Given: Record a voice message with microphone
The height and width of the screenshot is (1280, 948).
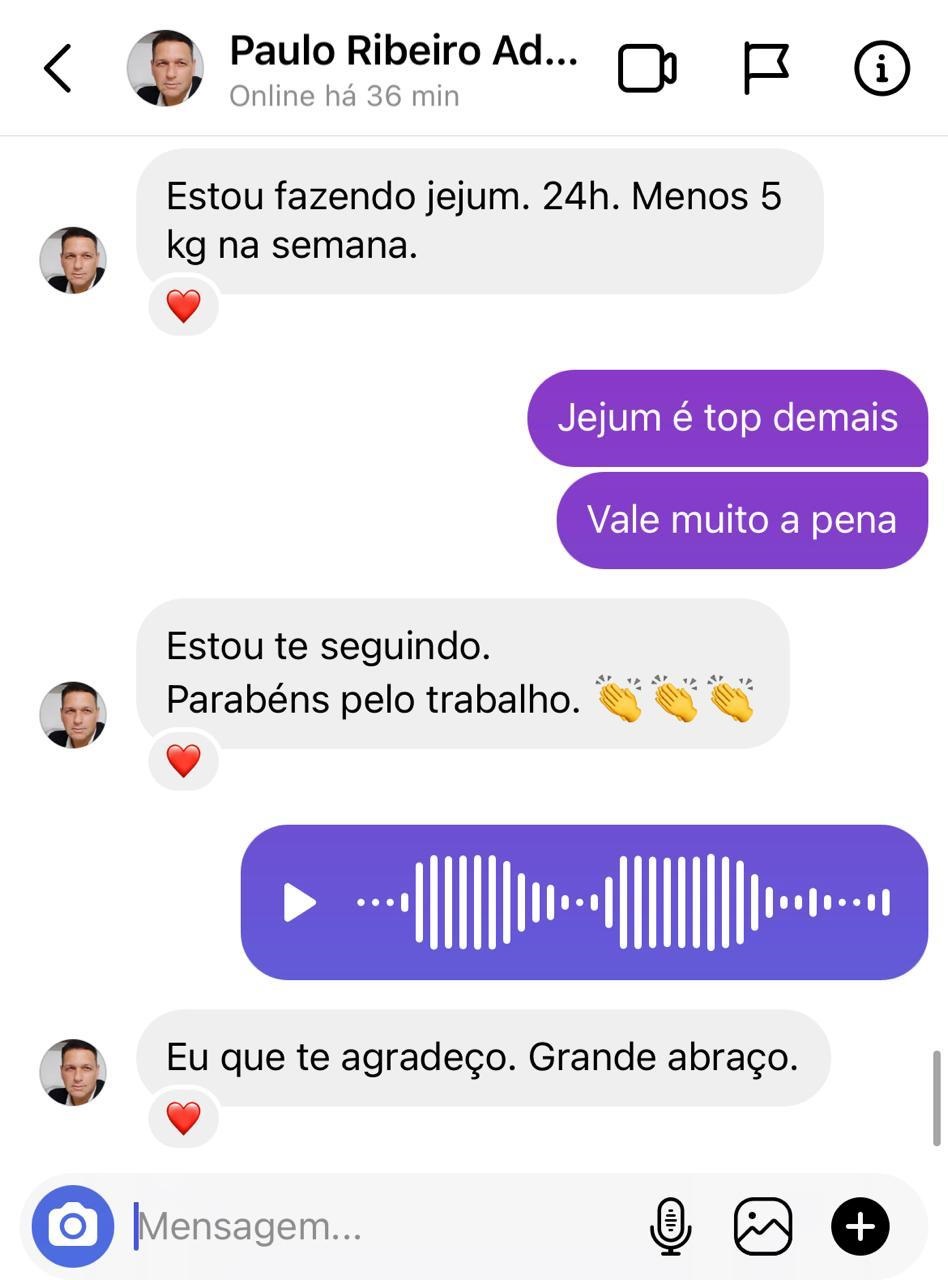Looking at the screenshot, I should coord(670,1226).
